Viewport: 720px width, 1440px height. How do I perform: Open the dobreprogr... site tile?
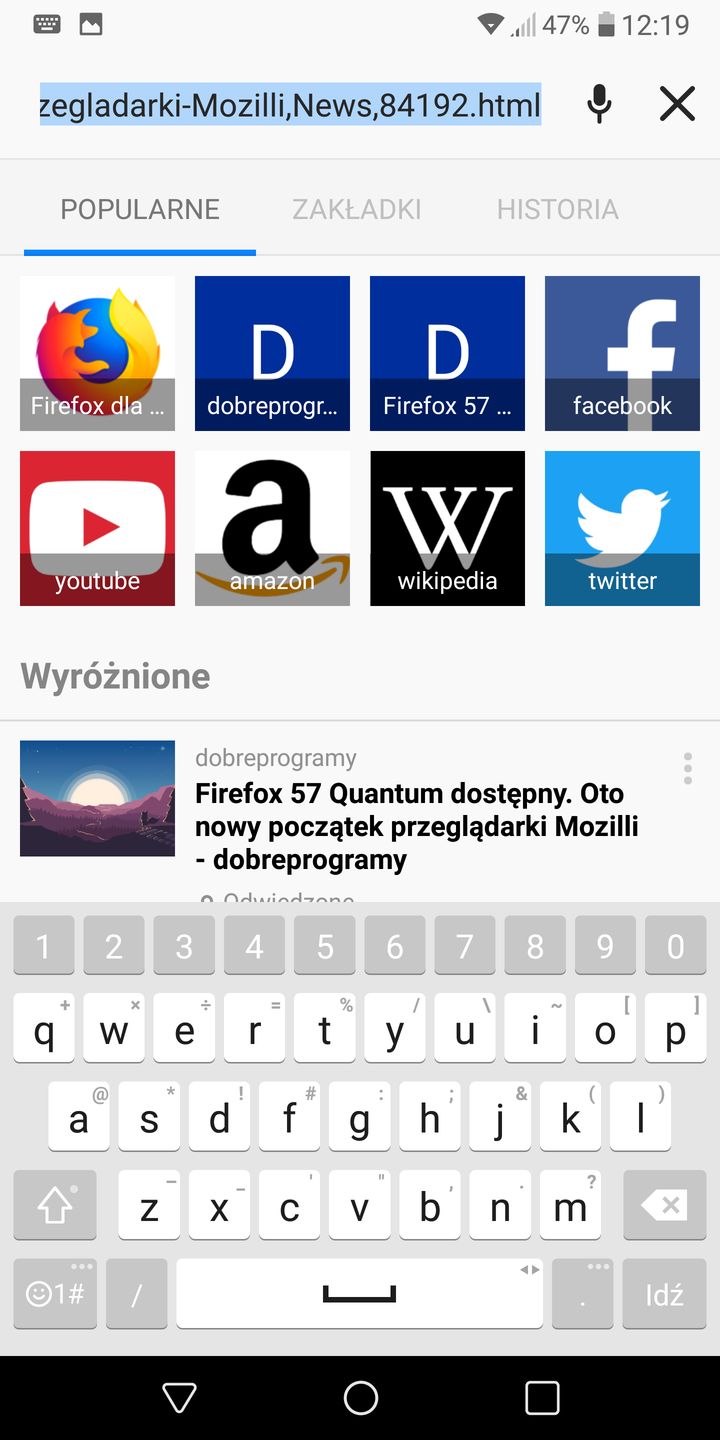(272, 353)
